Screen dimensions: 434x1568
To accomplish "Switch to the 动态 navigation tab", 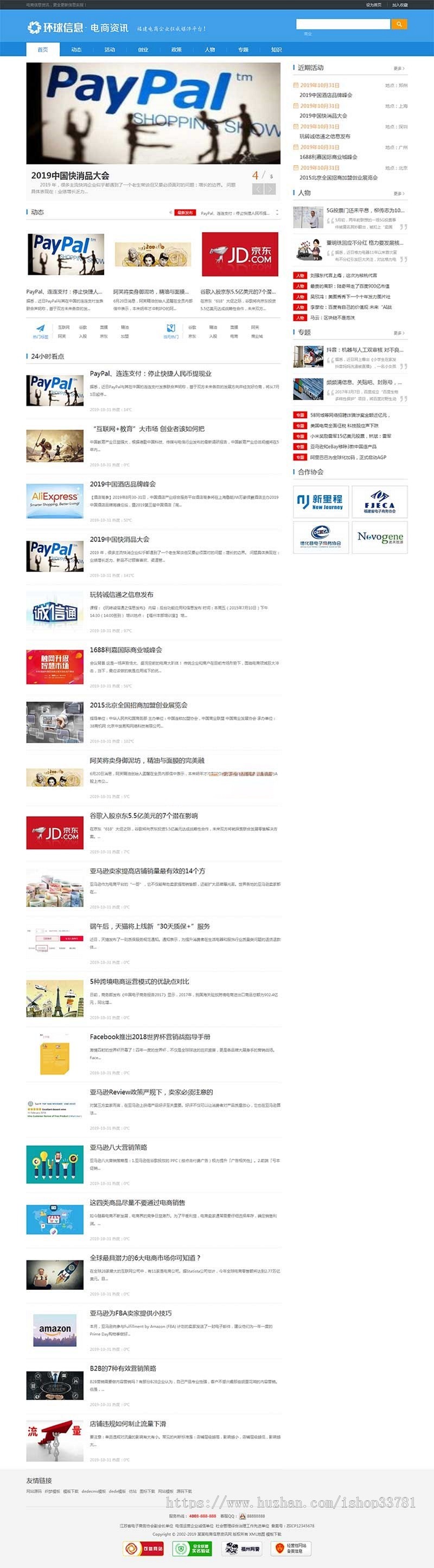I will click(x=76, y=50).
